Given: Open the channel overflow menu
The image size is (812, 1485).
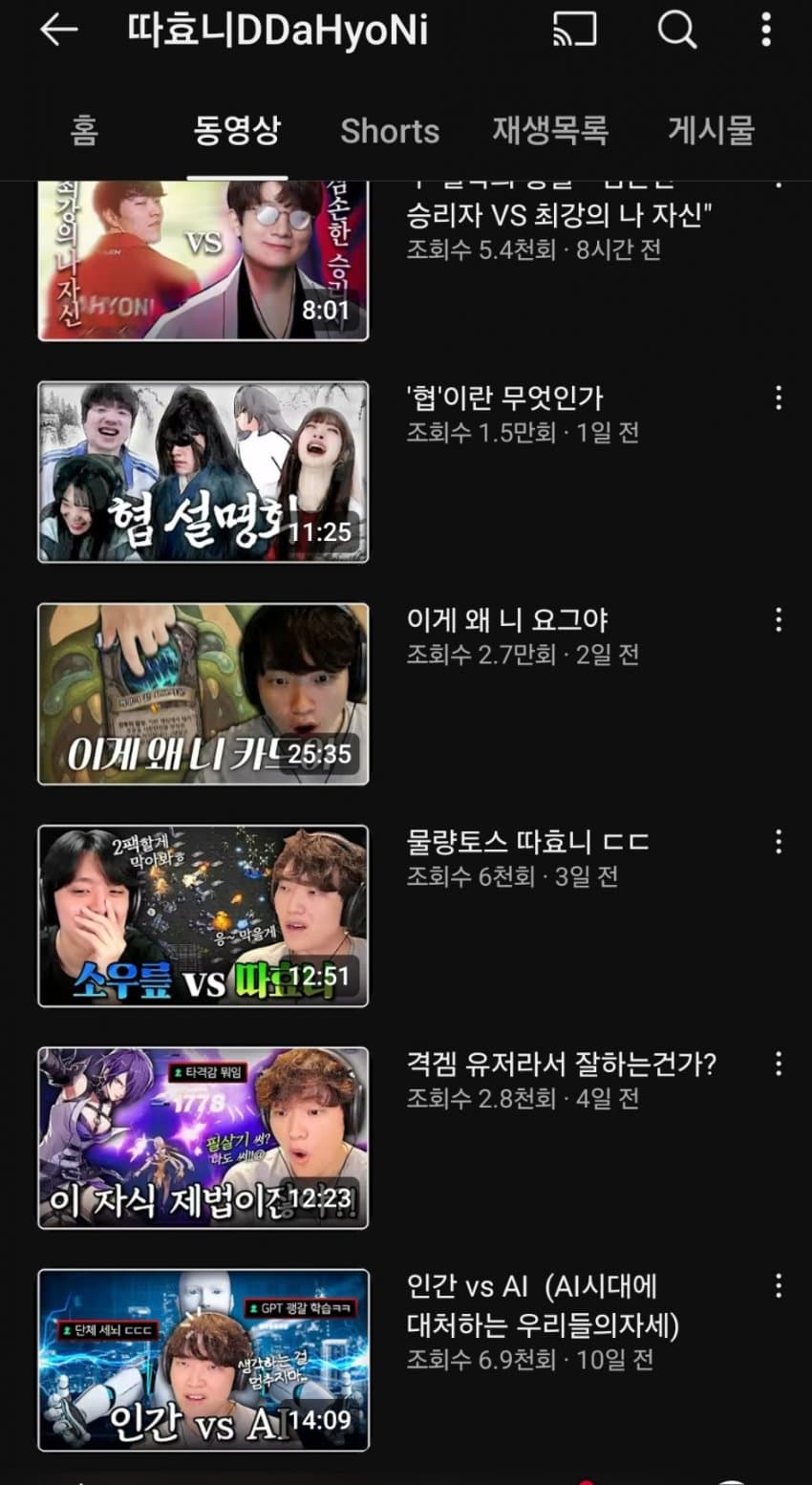Looking at the screenshot, I should tap(766, 31).
